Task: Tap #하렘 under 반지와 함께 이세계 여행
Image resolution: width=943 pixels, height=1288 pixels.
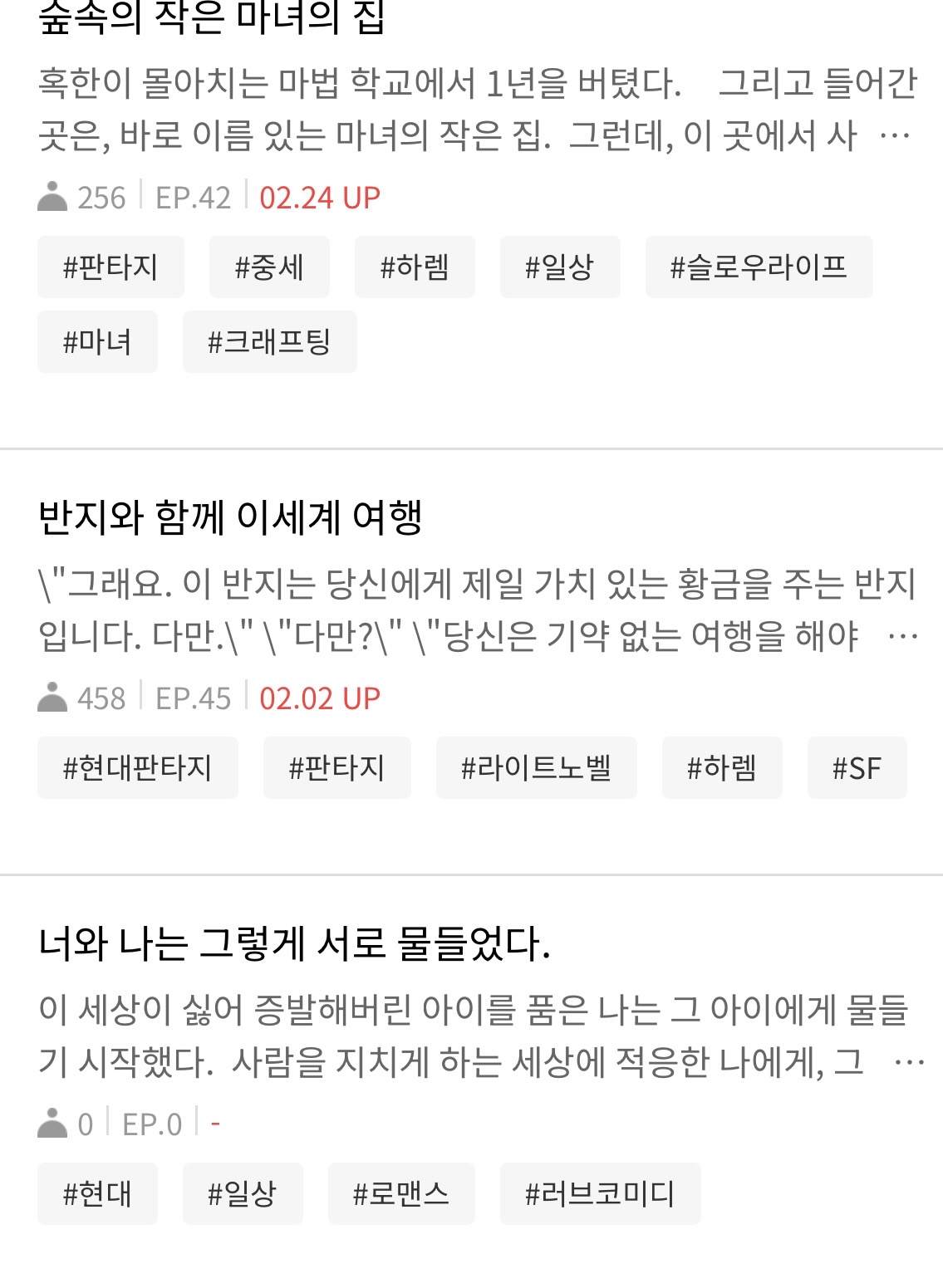Action: click(x=722, y=768)
